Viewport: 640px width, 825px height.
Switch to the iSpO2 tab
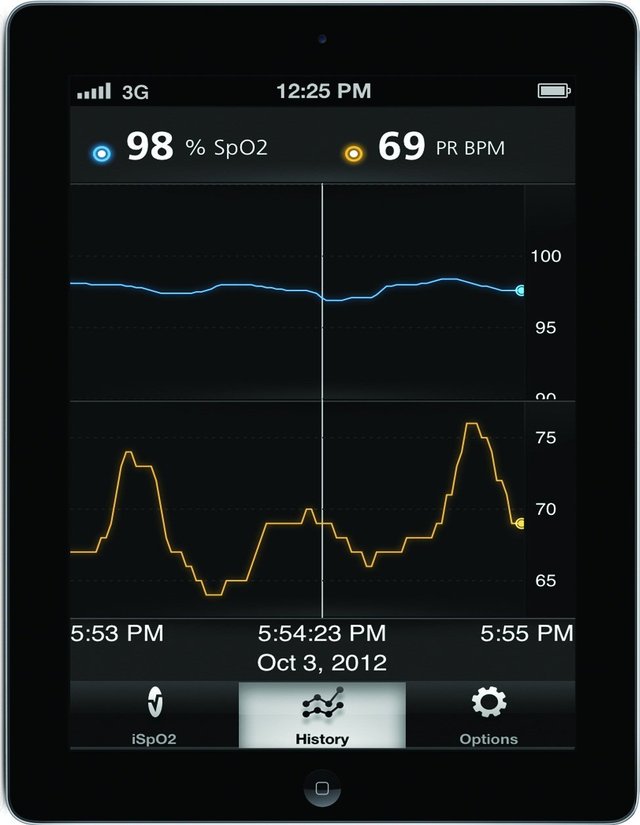point(153,714)
